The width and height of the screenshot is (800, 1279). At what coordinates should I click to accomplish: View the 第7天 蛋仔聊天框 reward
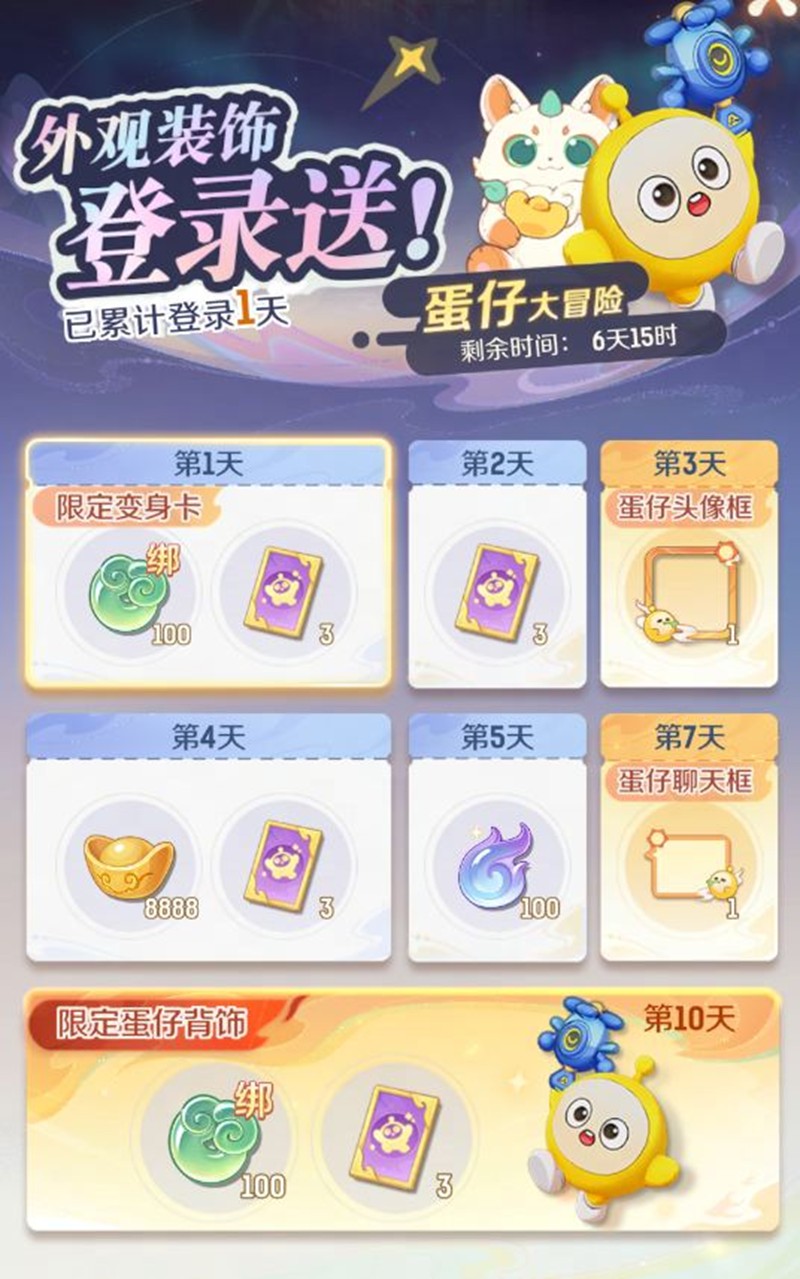click(x=688, y=838)
